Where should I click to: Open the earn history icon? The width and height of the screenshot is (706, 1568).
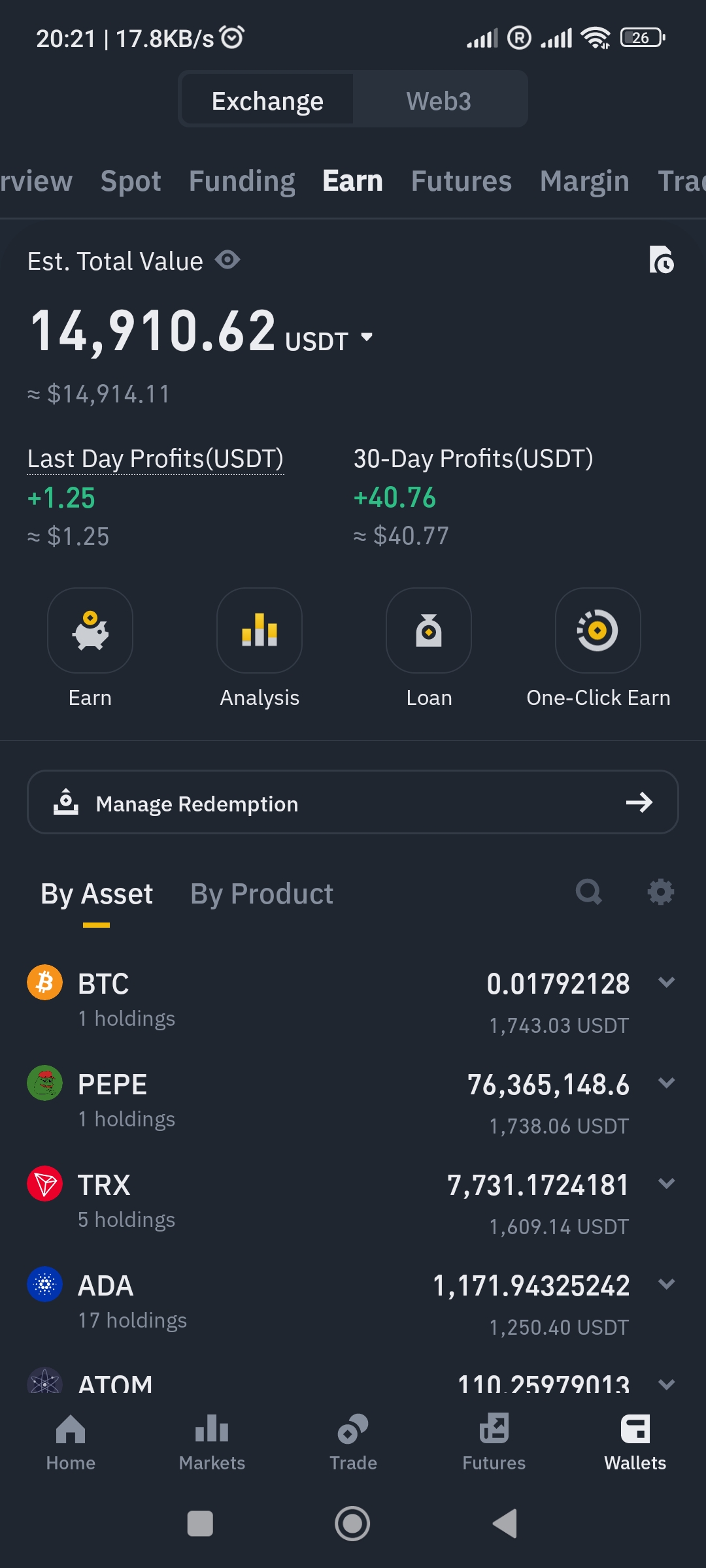click(x=661, y=260)
